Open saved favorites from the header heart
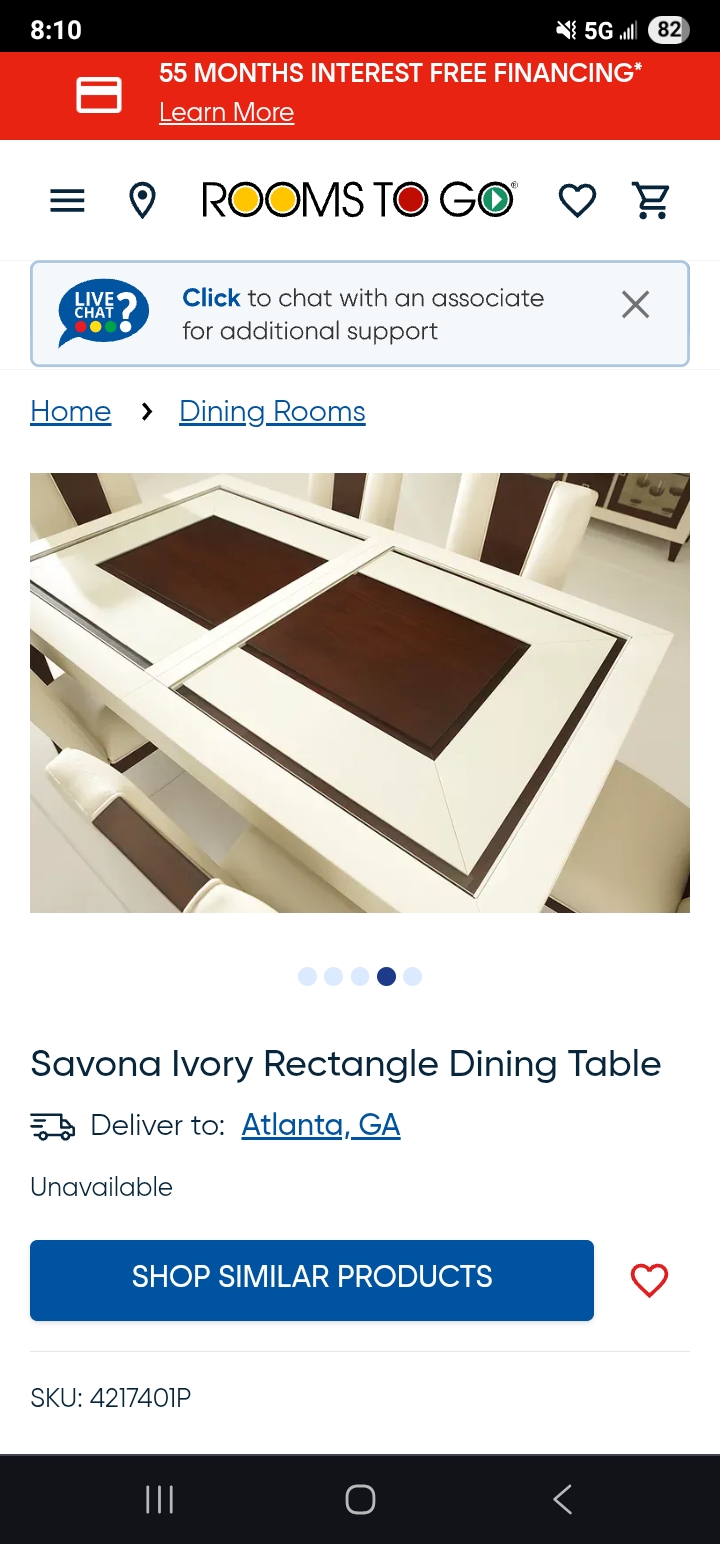This screenshot has height=1544, width=720. click(577, 201)
